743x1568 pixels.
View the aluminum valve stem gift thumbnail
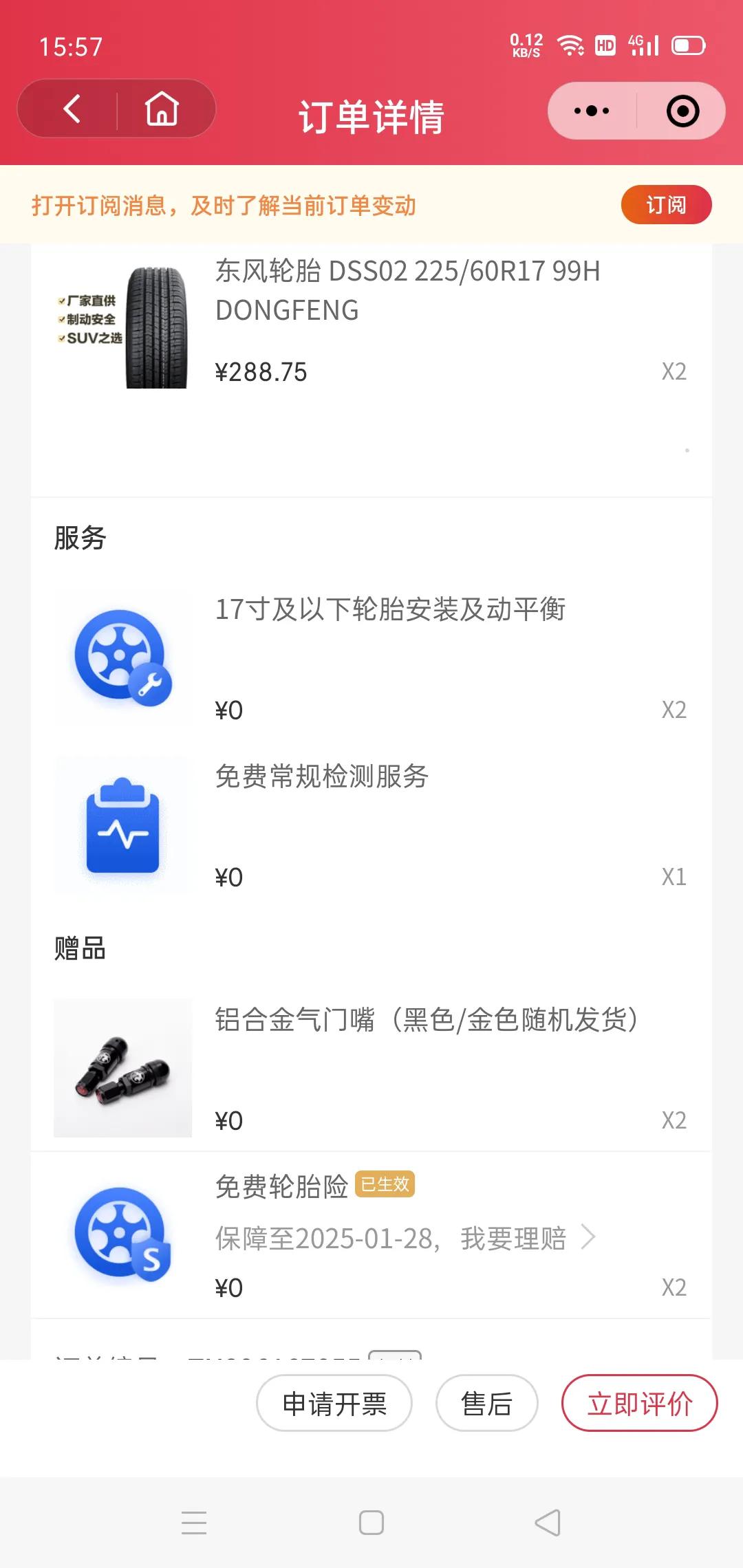122,1069
